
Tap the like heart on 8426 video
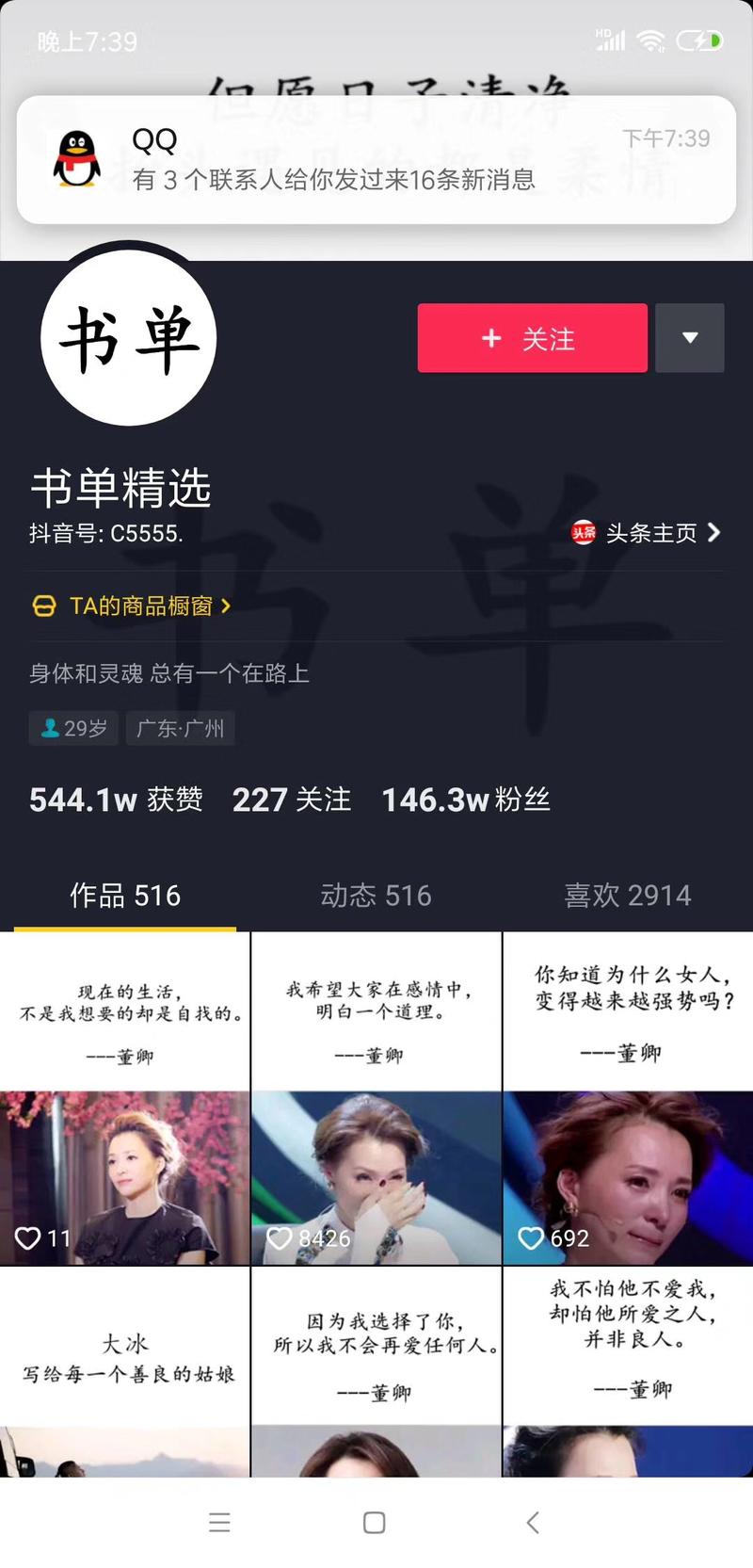click(x=280, y=1238)
